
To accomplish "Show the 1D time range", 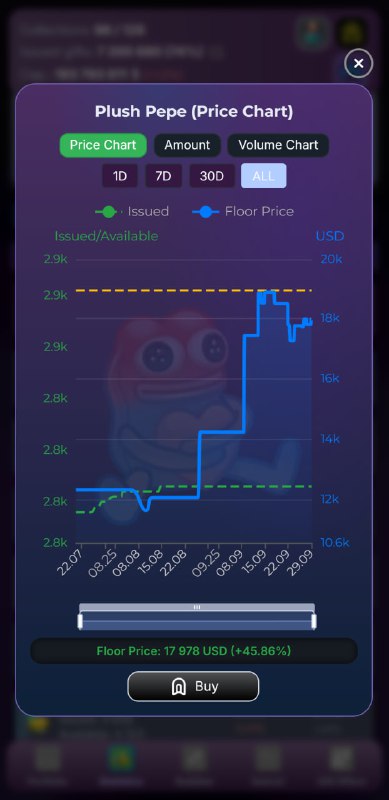I will (x=120, y=176).
